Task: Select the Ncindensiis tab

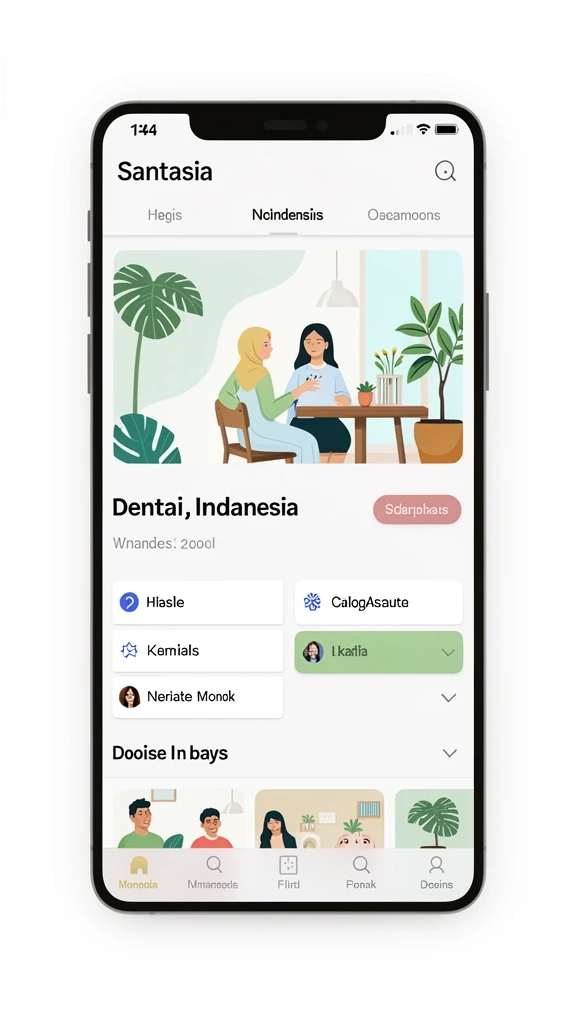Action: pos(287,215)
